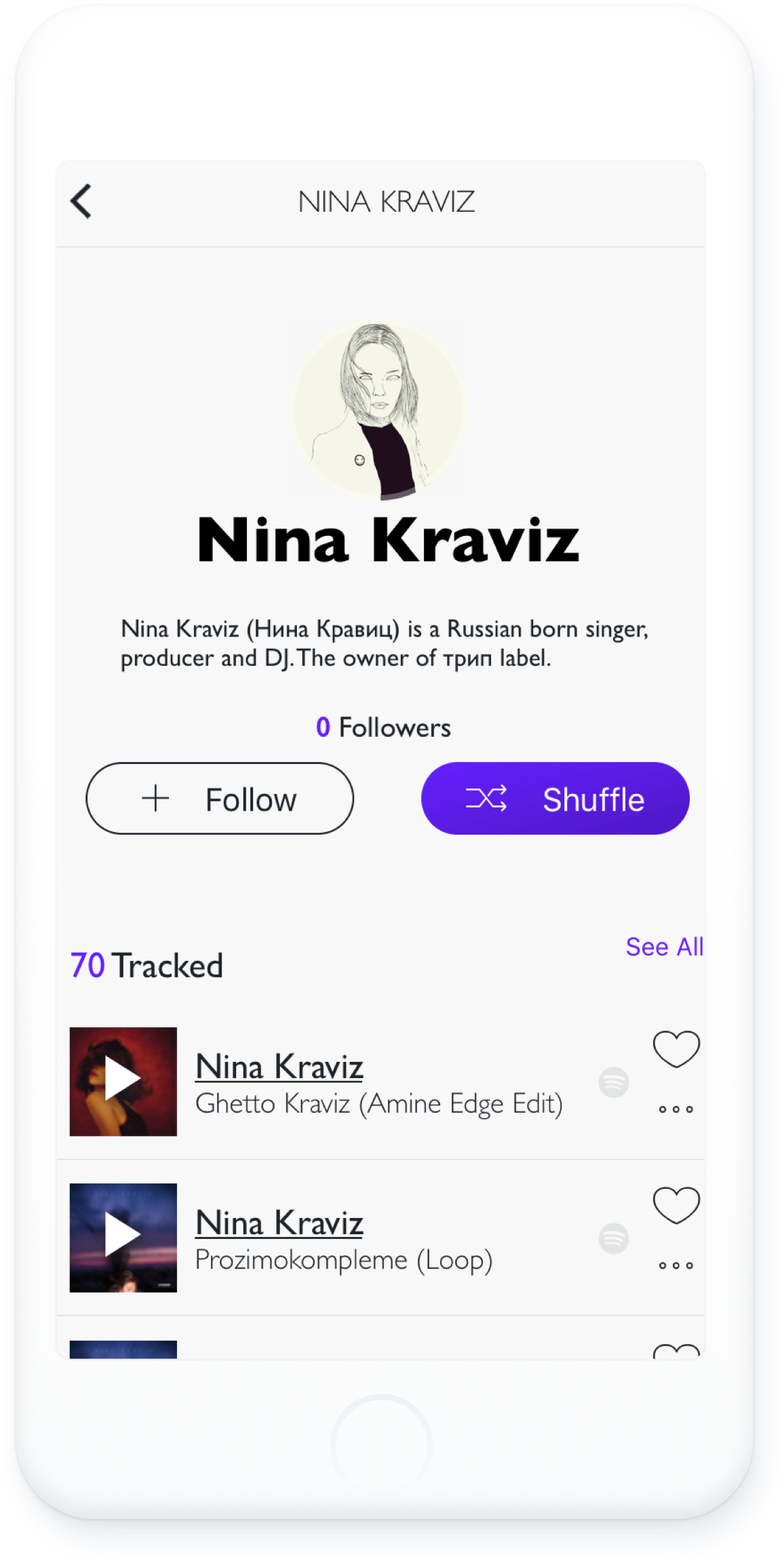The height and width of the screenshot is (1562, 784).
Task: Open more options for Ghetto Kraviz track
Action: pyautogui.click(x=676, y=1109)
